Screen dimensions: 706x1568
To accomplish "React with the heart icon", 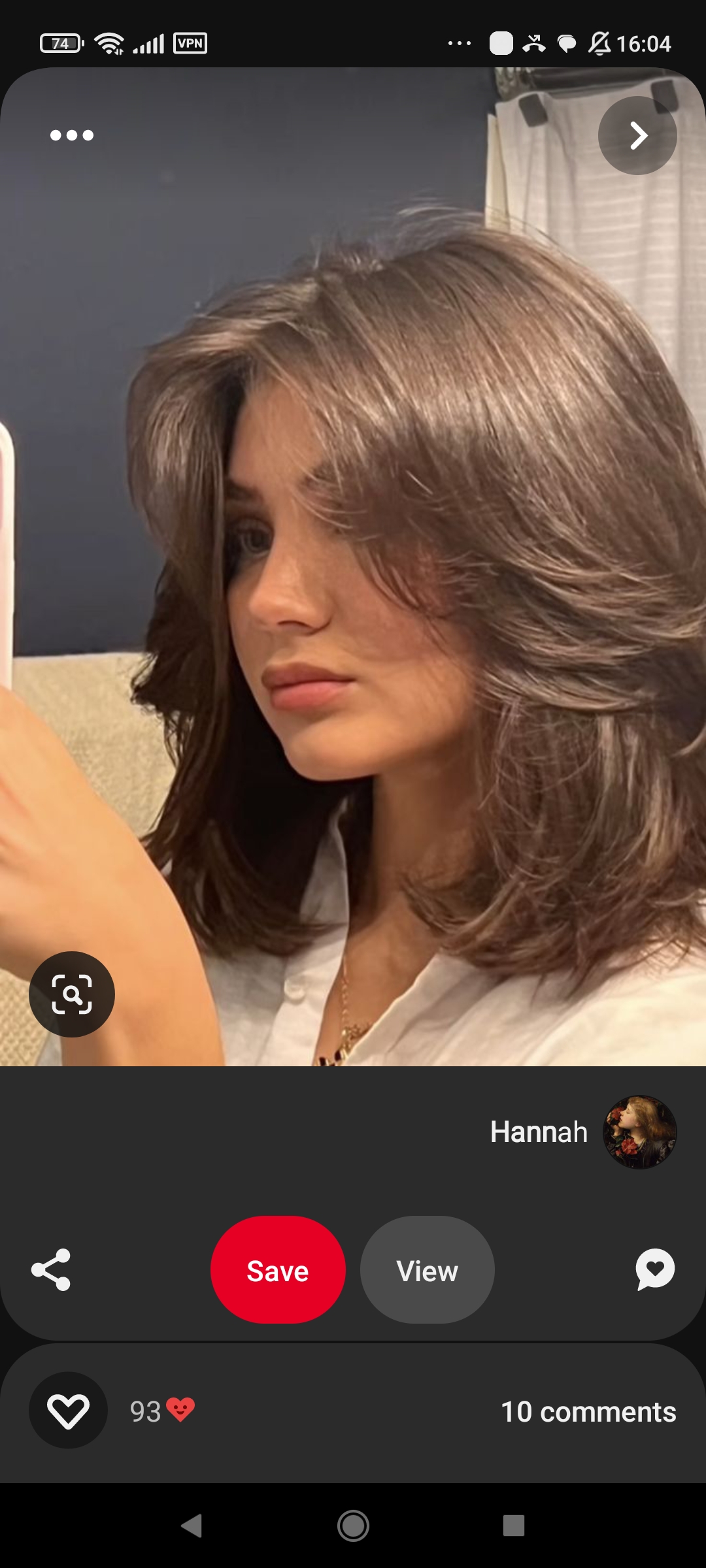I will pos(68,1411).
